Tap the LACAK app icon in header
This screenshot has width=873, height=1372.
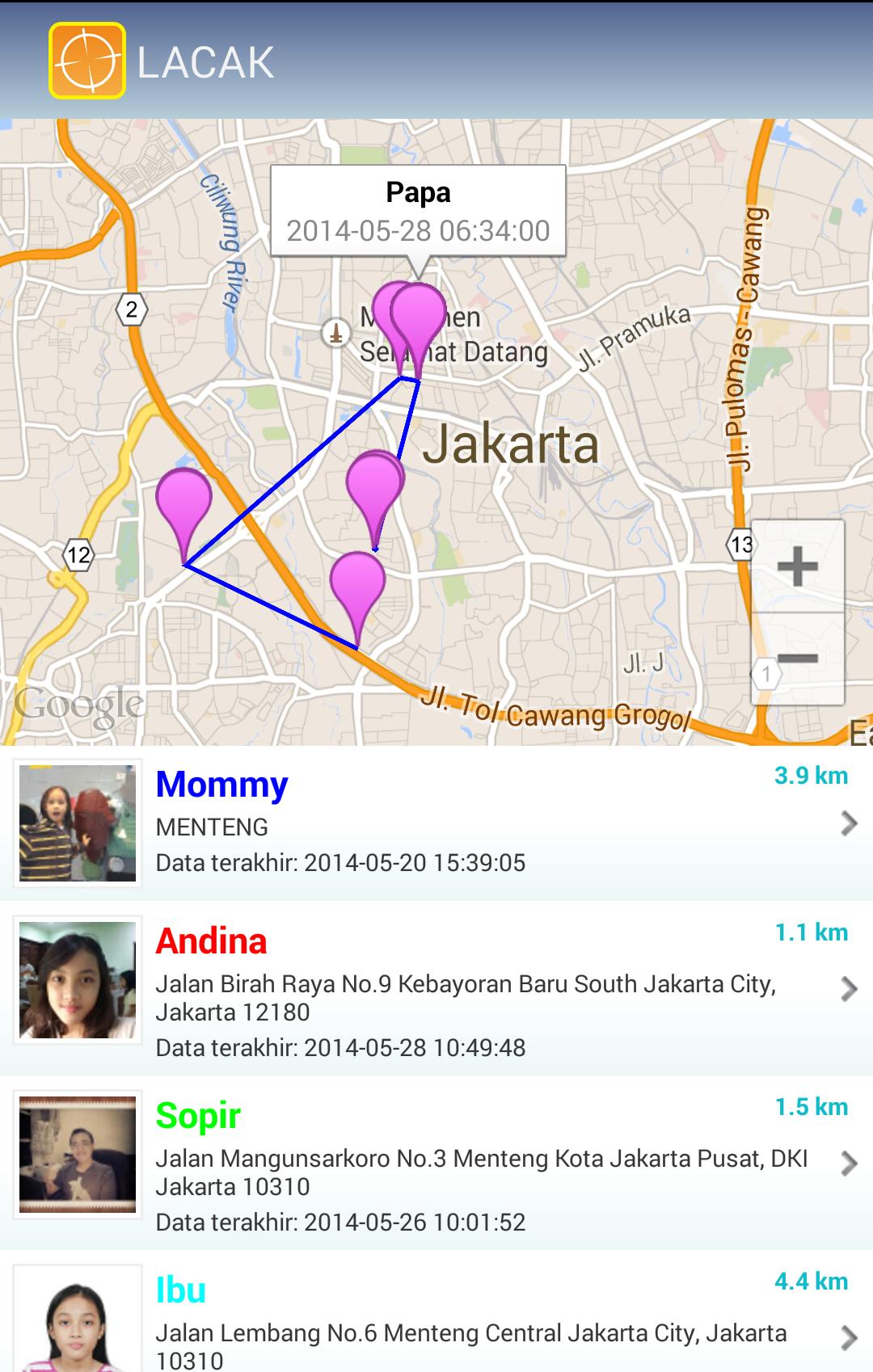click(87, 61)
